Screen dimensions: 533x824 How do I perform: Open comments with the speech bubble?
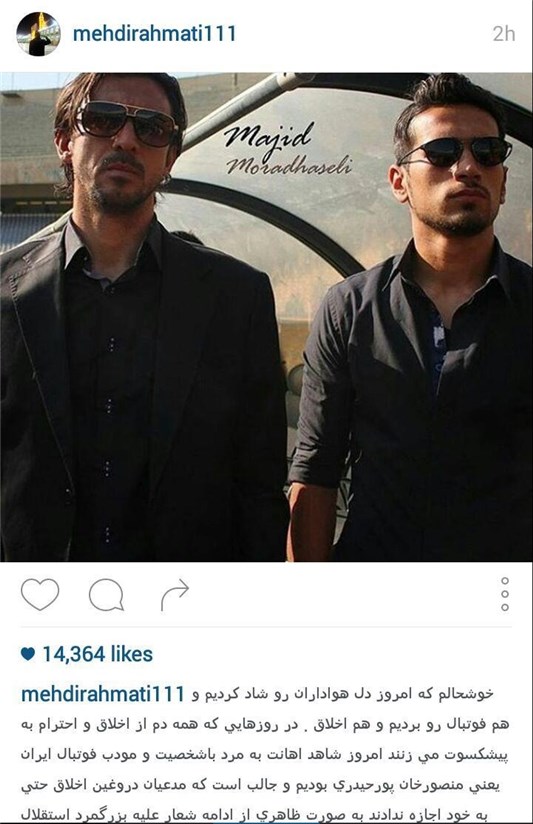[x=106, y=594]
